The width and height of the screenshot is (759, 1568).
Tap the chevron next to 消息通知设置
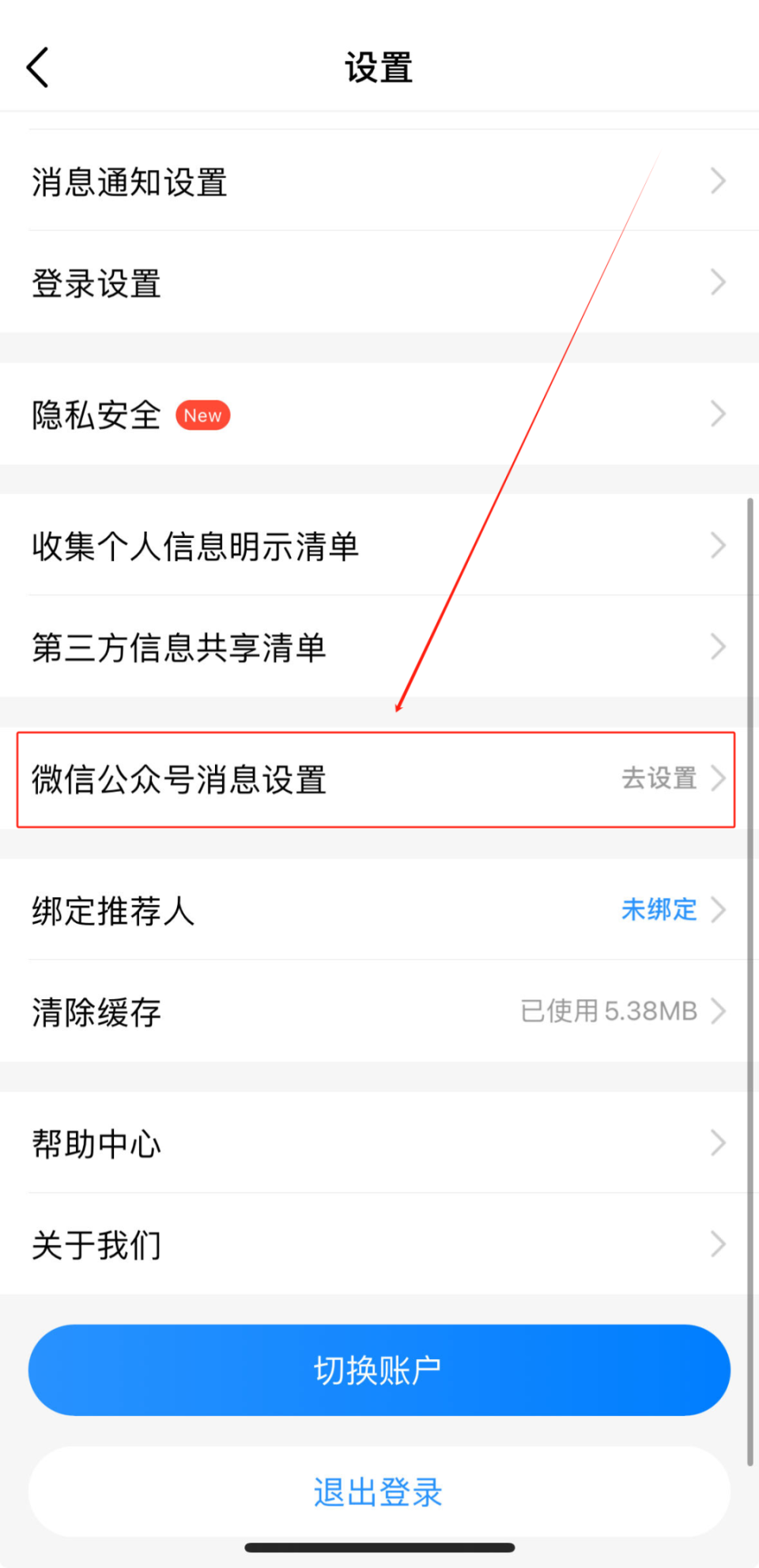tap(717, 181)
